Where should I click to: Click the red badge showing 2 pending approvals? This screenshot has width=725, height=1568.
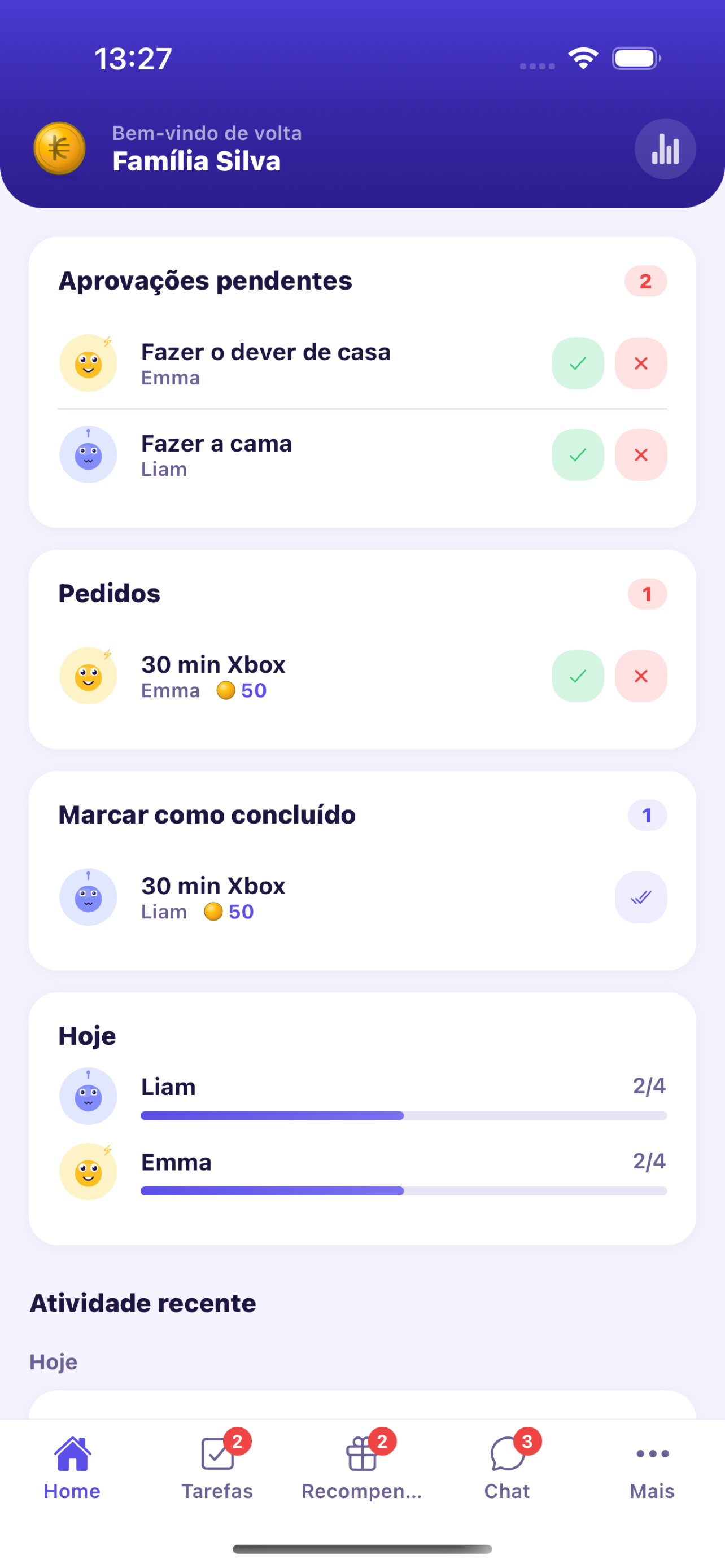646,281
